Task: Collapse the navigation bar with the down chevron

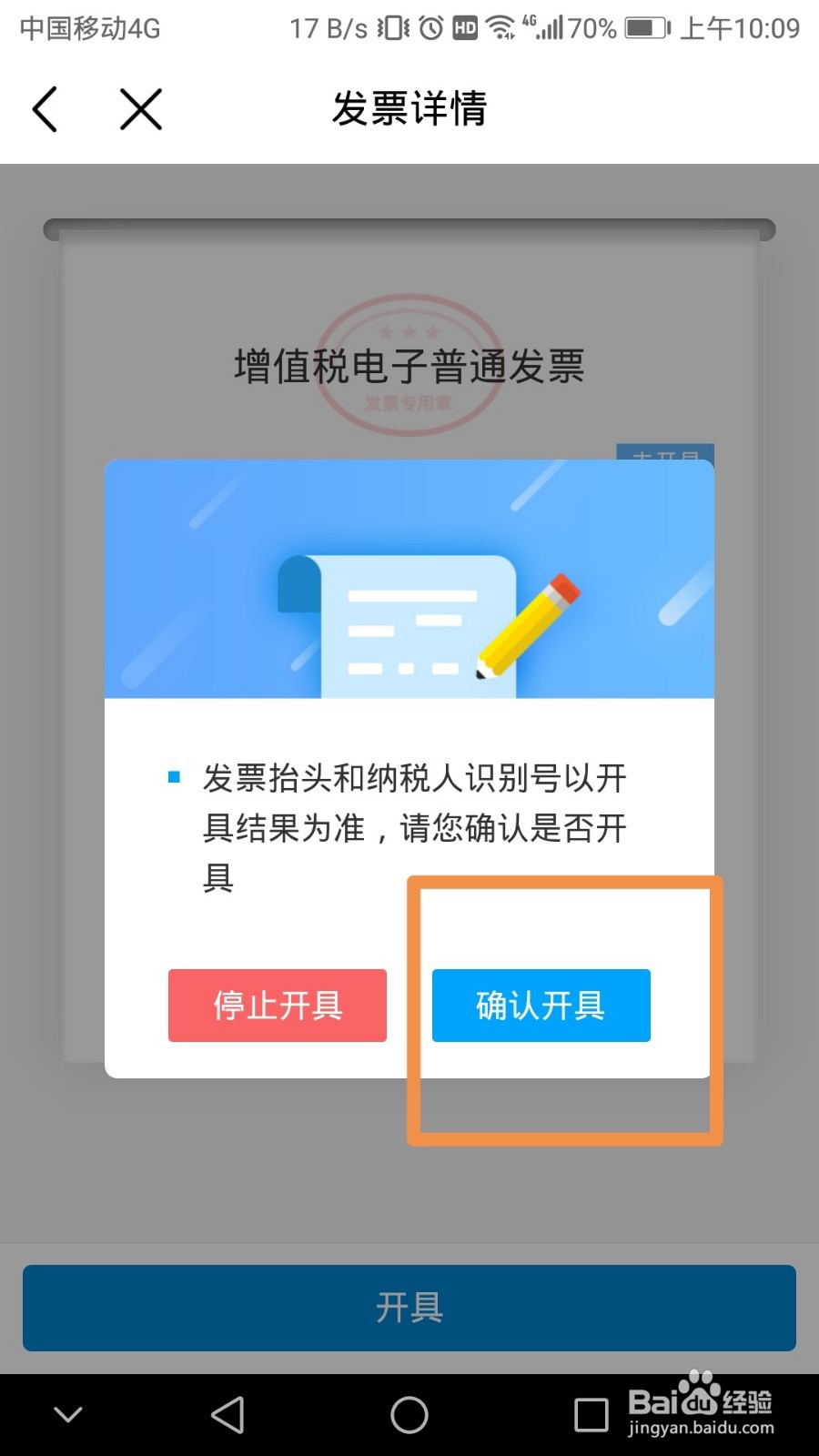Action: pos(66,1413)
